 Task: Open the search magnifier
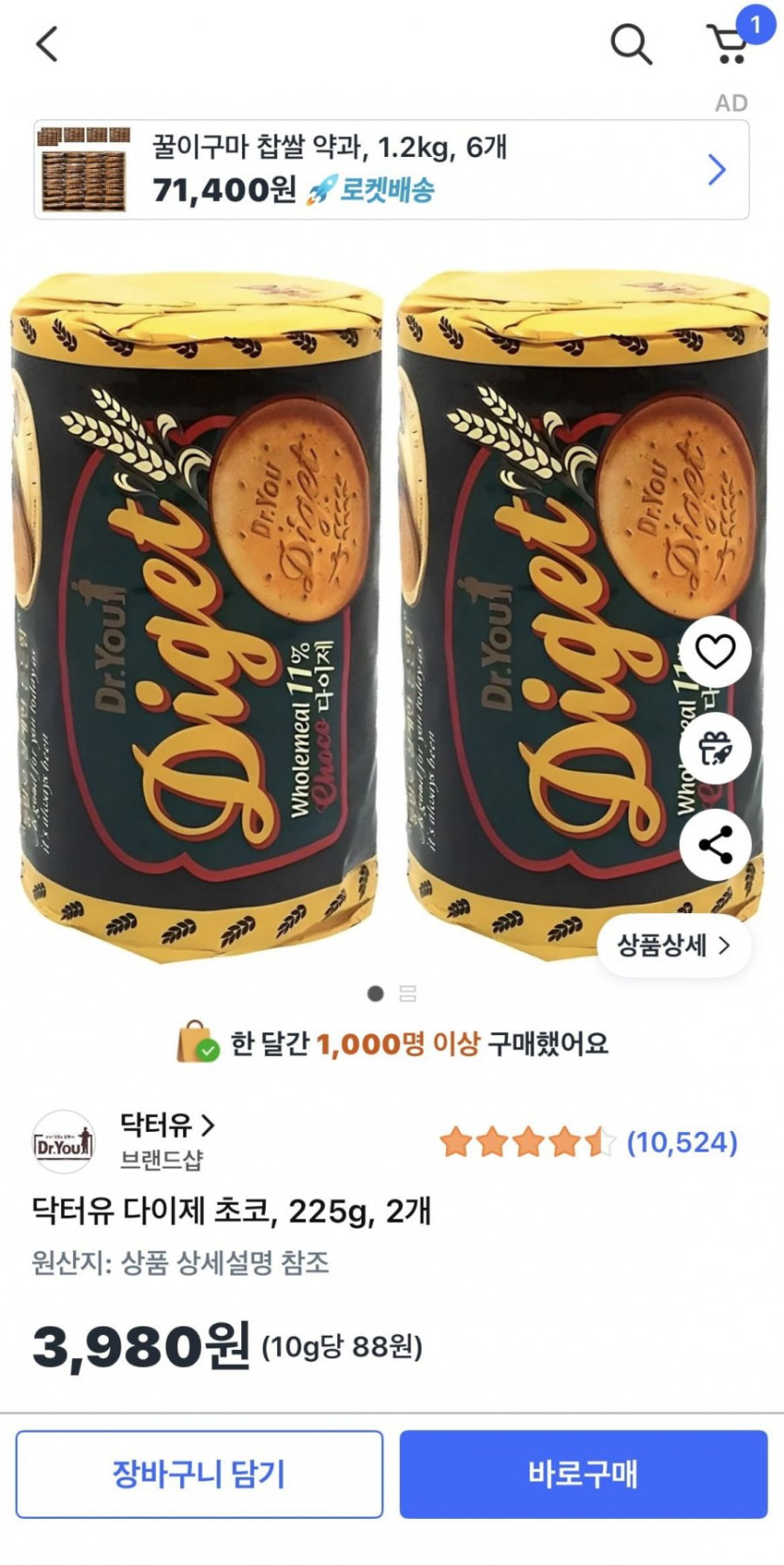pyautogui.click(x=631, y=43)
